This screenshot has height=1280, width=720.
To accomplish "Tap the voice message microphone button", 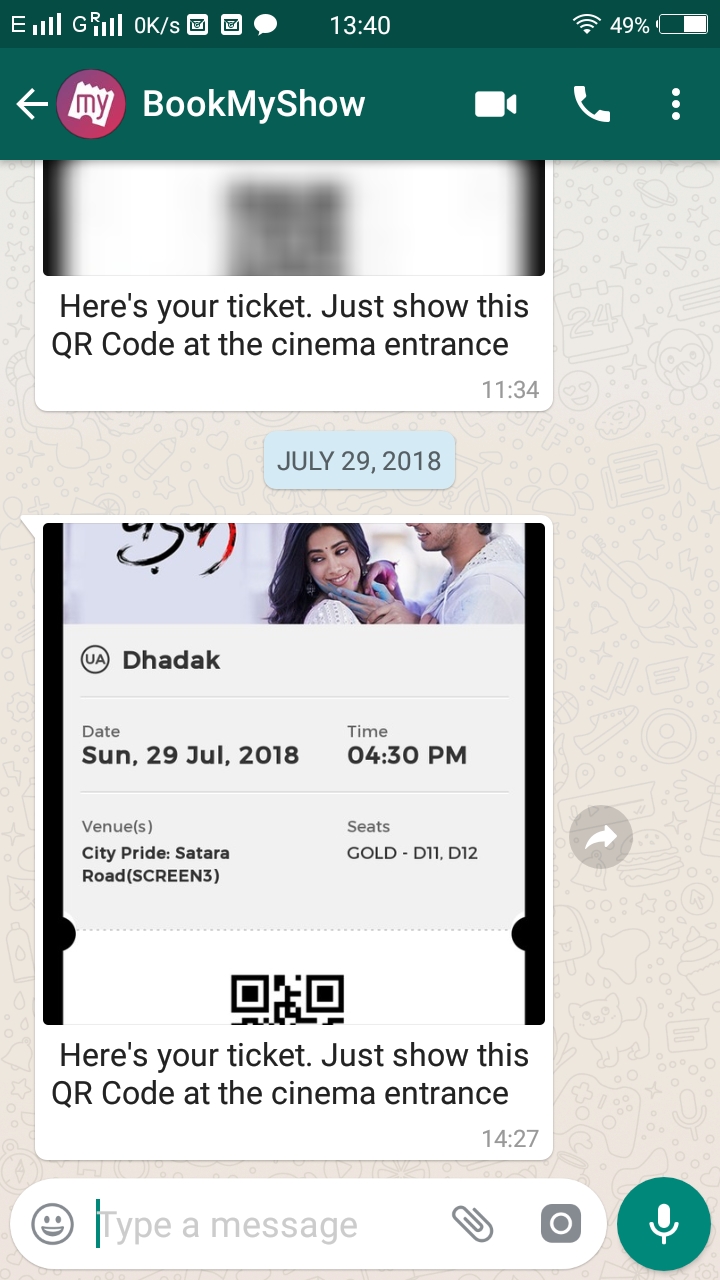I will point(663,1224).
